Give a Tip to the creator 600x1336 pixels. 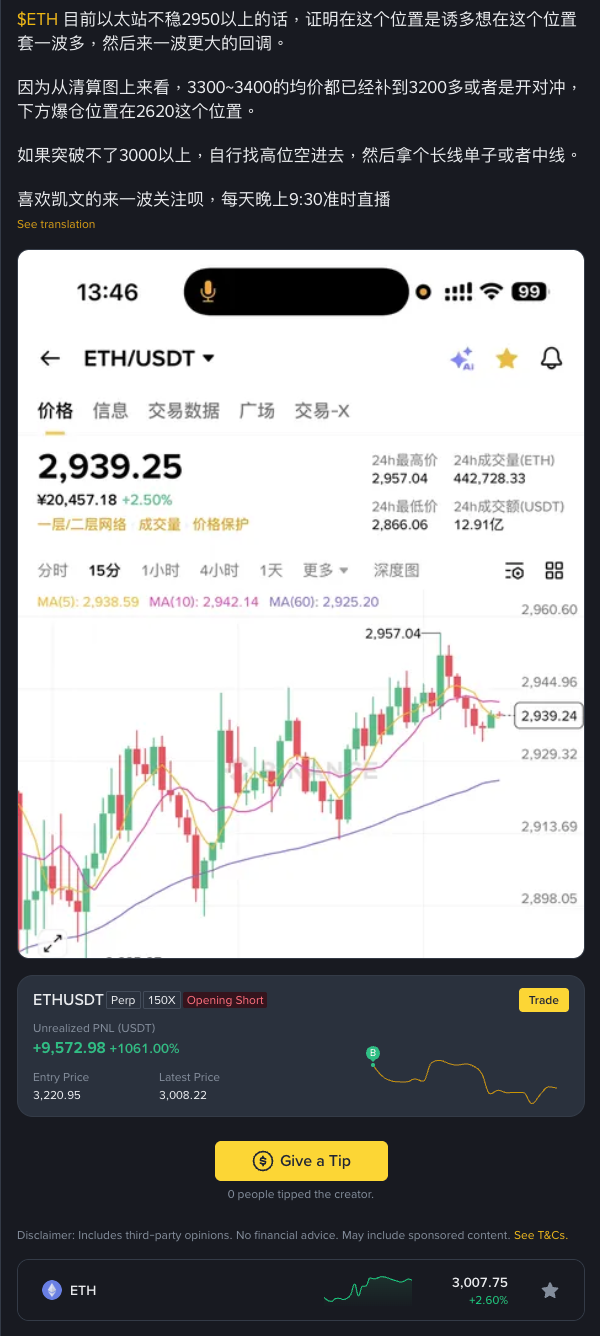point(301,1161)
